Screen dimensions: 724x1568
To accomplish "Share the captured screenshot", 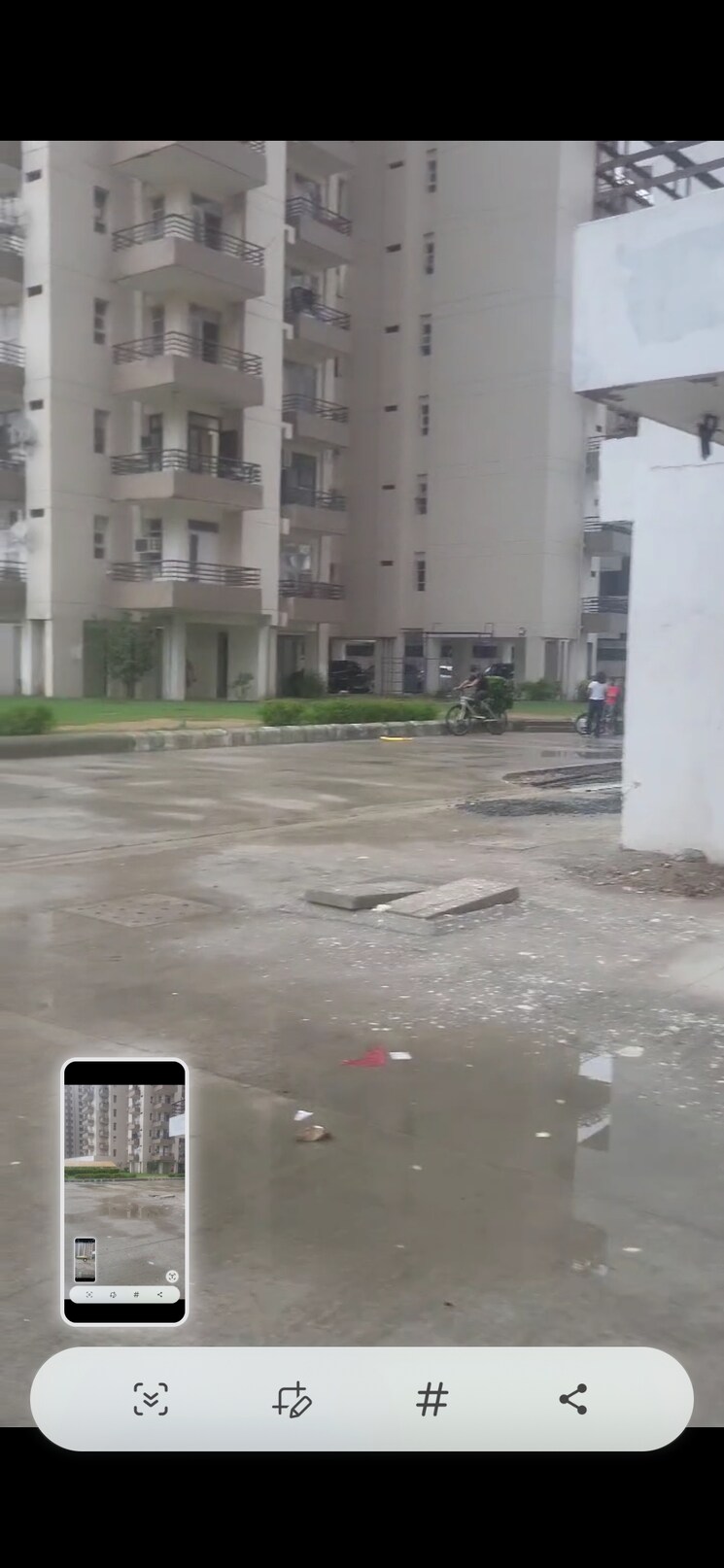I will pyautogui.click(x=572, y=1399).
